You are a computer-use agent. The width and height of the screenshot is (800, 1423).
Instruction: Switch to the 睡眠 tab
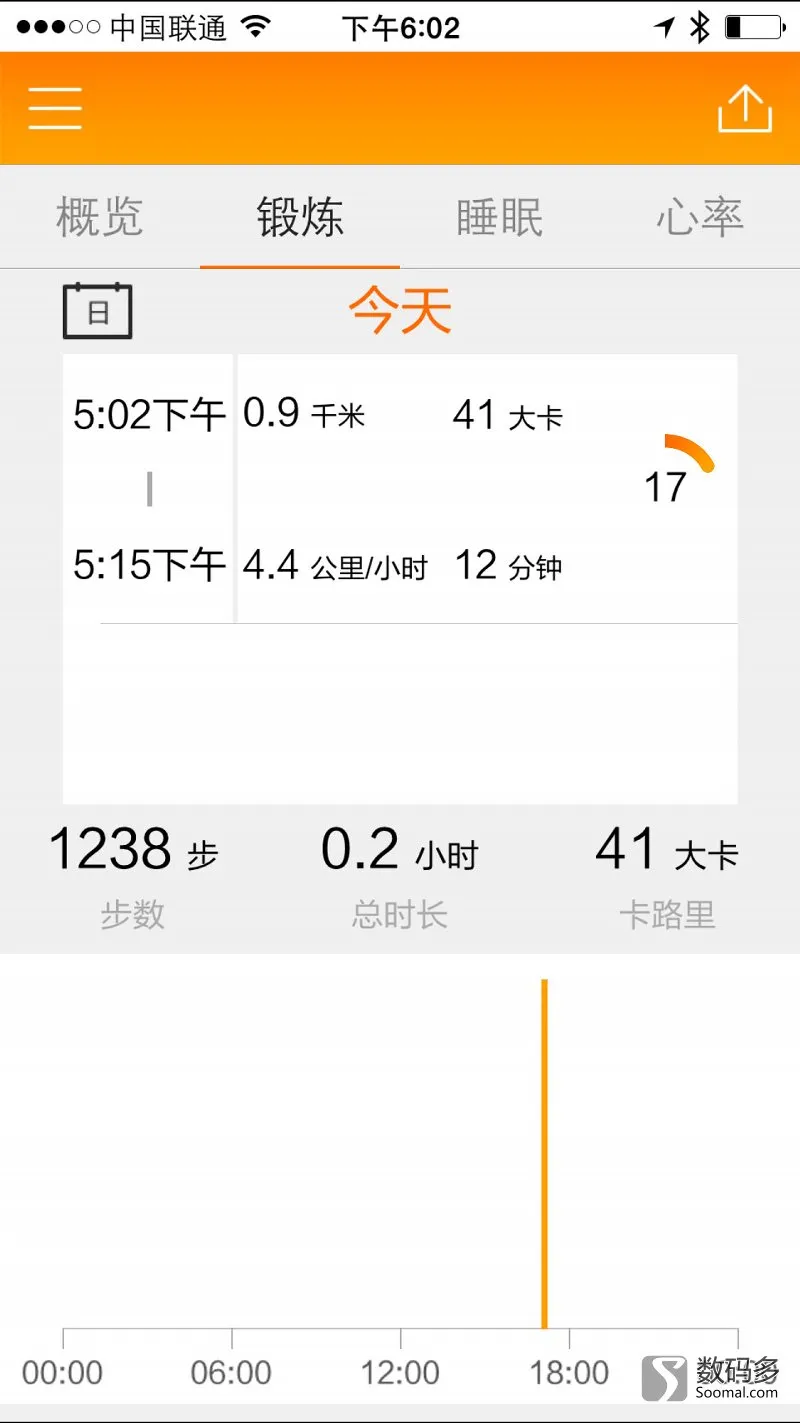tap(500, 217)
